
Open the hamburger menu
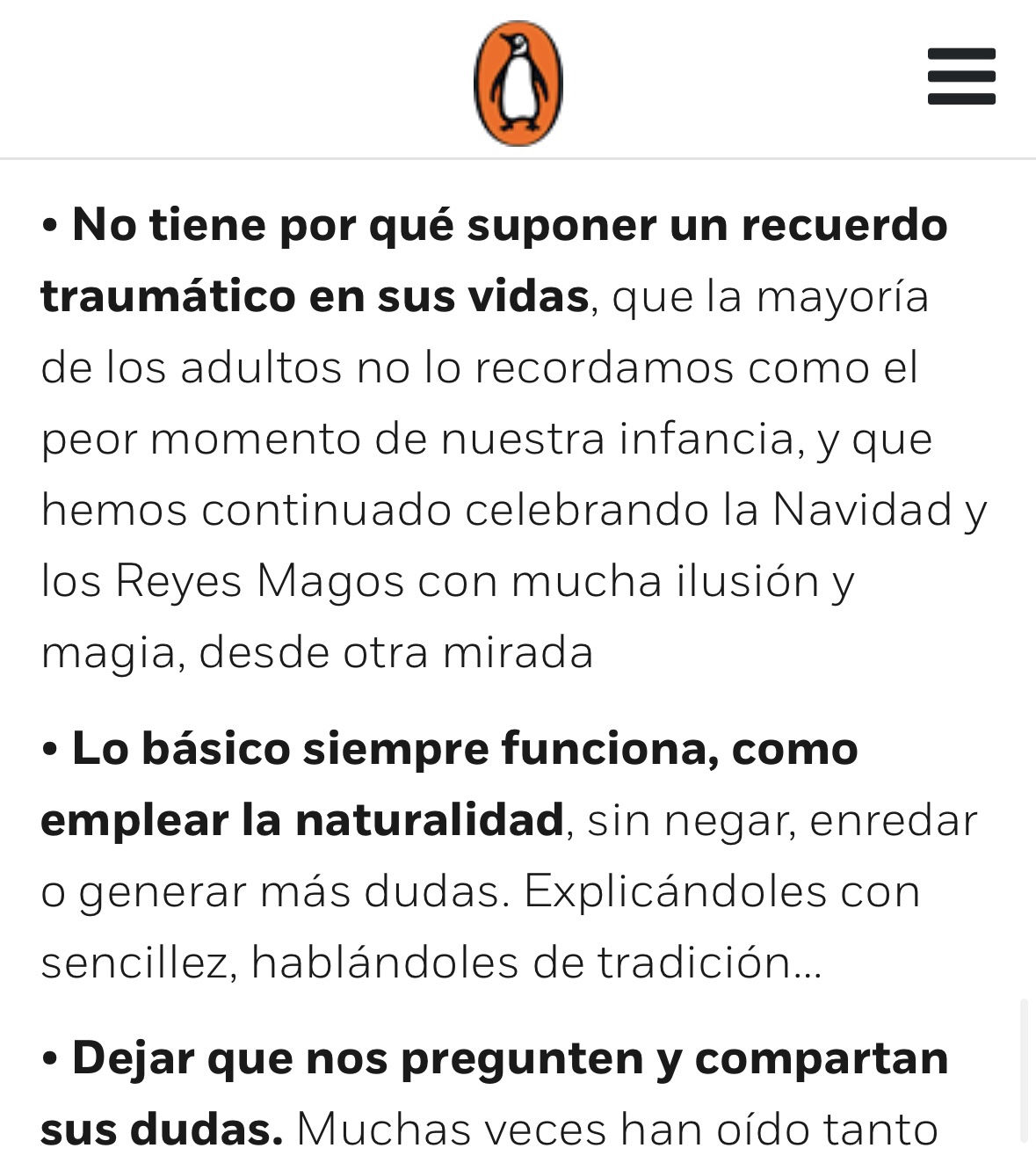click(x=961, y=76)
